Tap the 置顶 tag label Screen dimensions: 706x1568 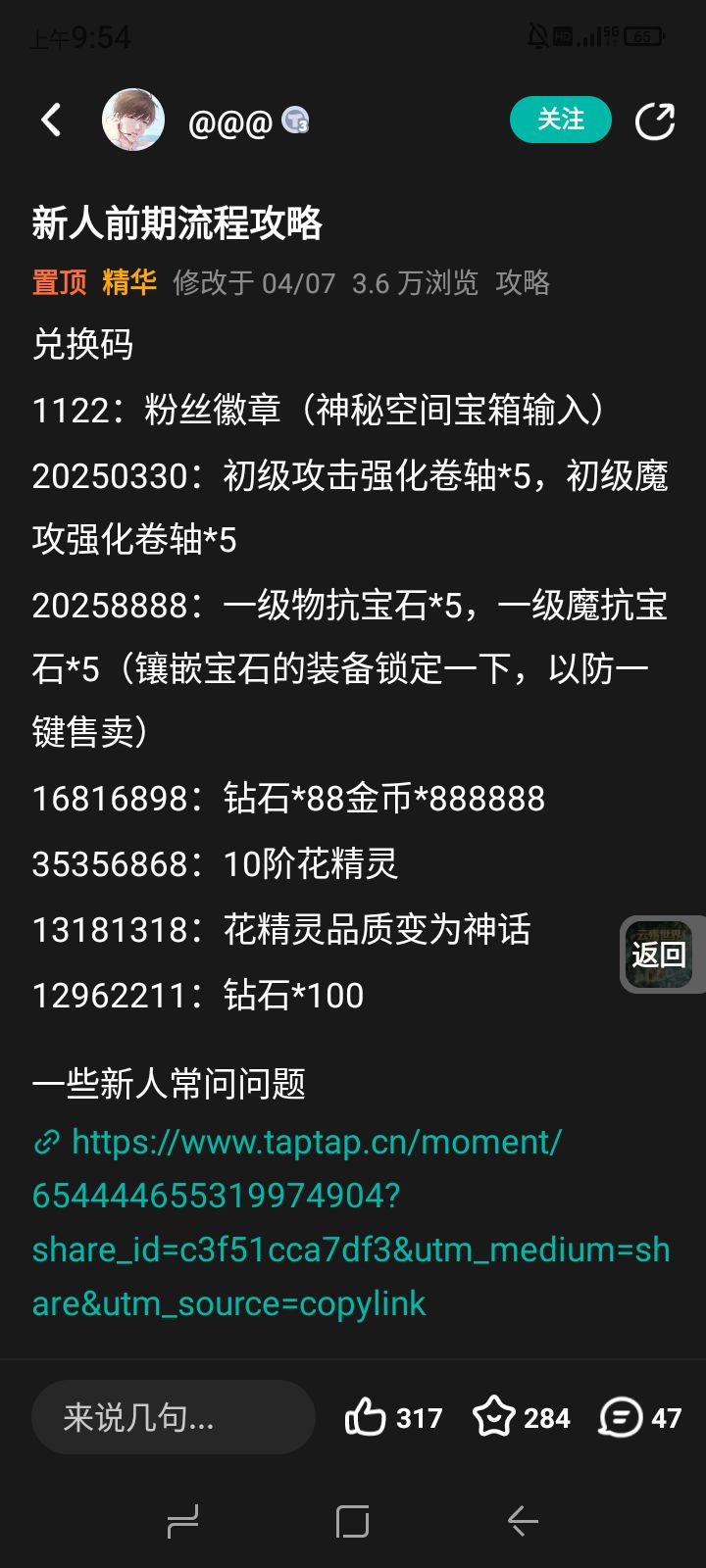coord(59,283)
